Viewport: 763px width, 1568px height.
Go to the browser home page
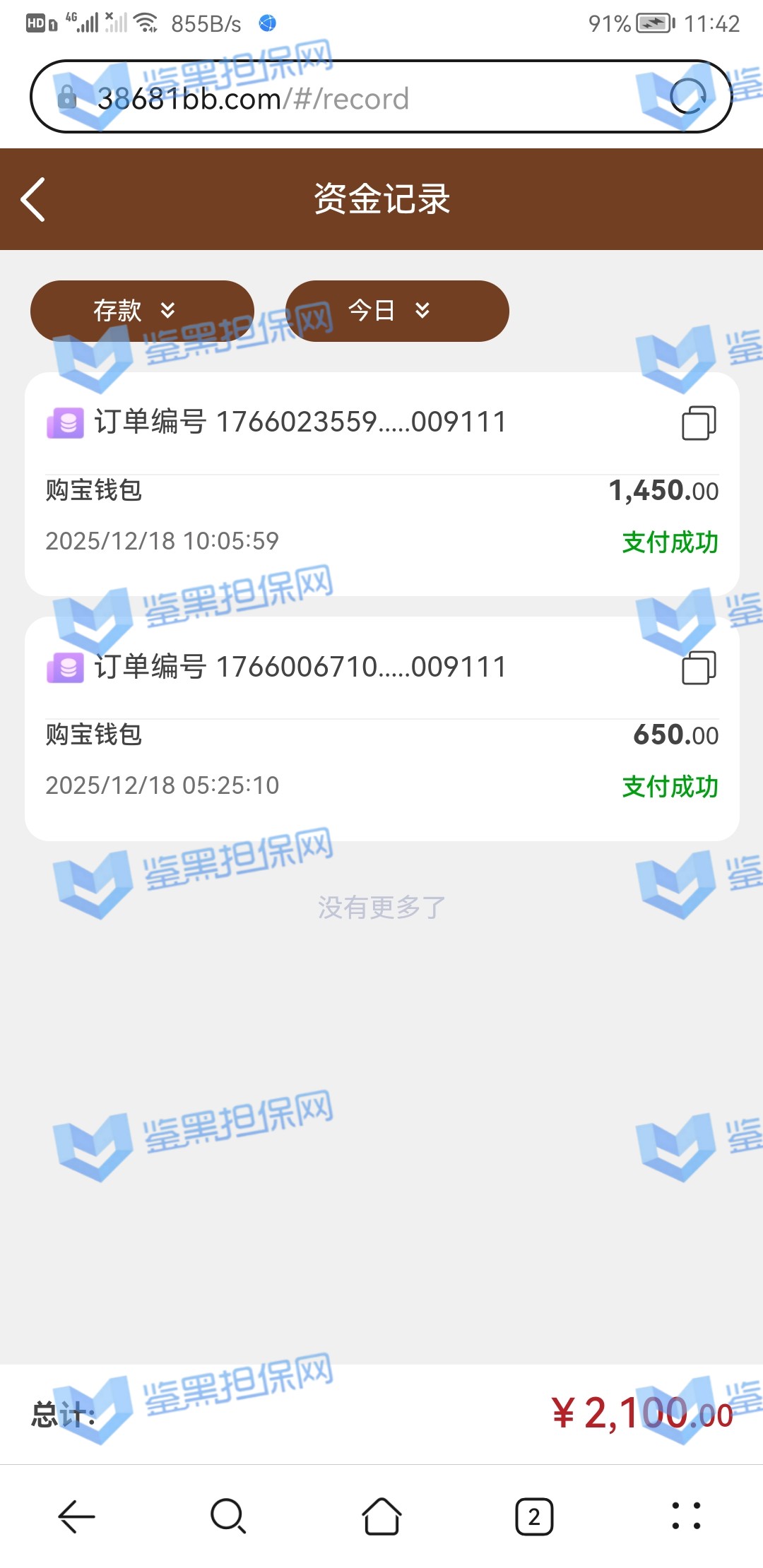point(381,1516)
